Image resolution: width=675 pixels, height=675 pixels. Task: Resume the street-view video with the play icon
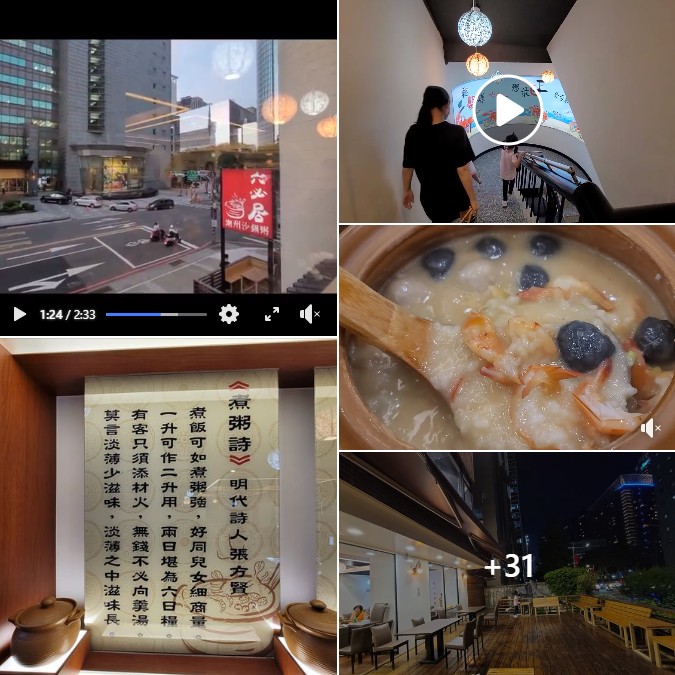coord(19,314)
